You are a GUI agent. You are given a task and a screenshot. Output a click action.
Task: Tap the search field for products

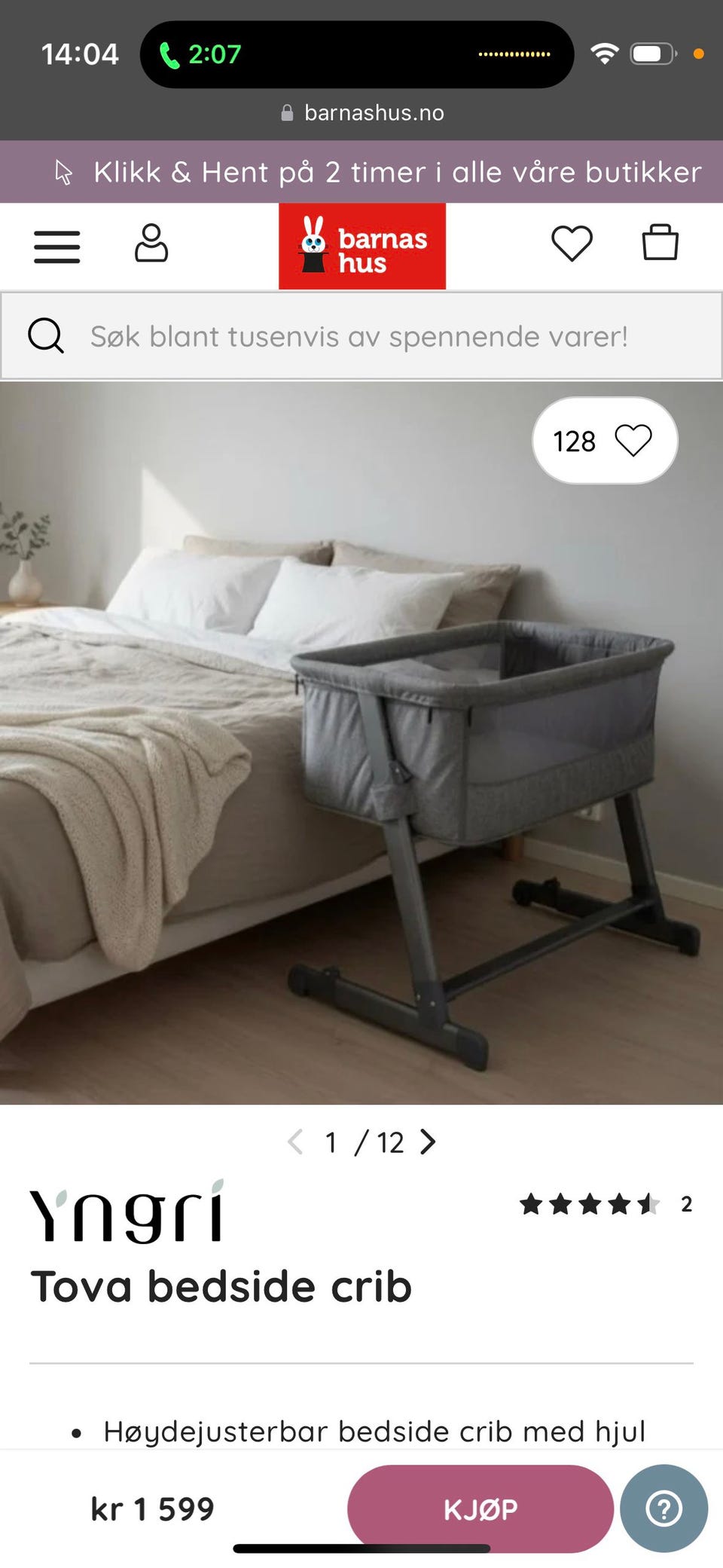(x=361, y=336)
